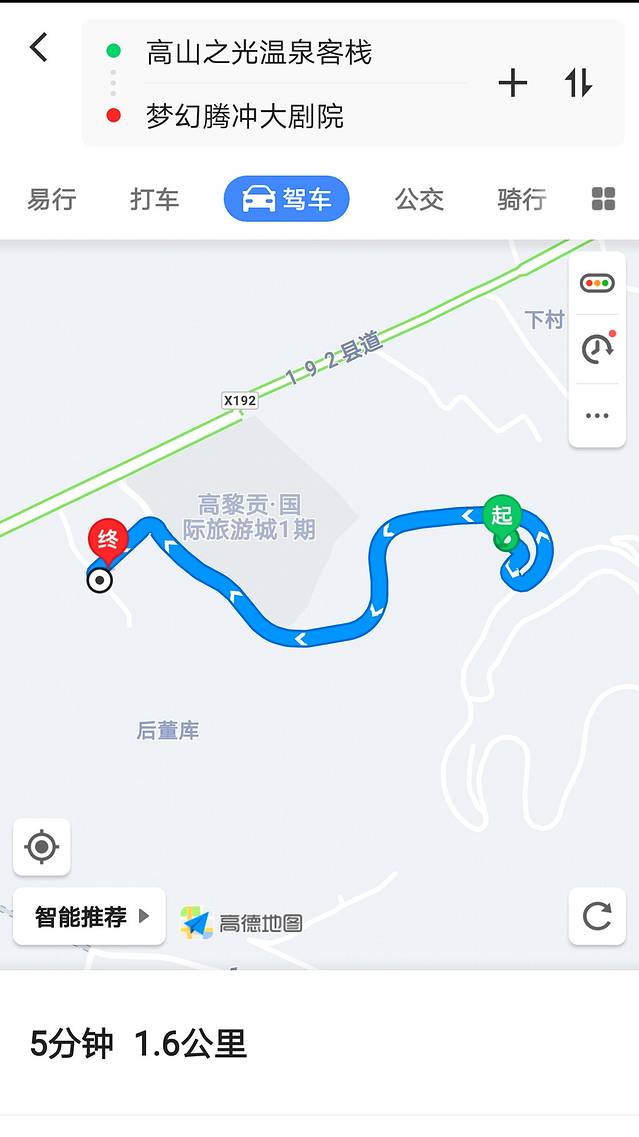Open the departure time clock option
This screenshot has width=639, height=1137.
tap(597, 349)
